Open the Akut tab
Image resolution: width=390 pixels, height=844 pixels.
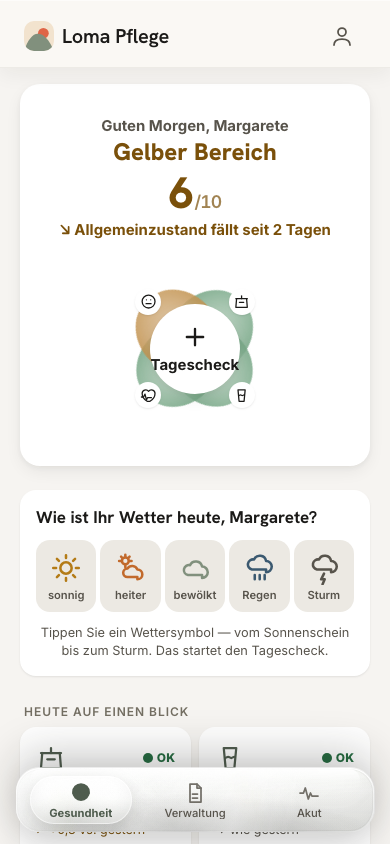(x=309, y=800)
